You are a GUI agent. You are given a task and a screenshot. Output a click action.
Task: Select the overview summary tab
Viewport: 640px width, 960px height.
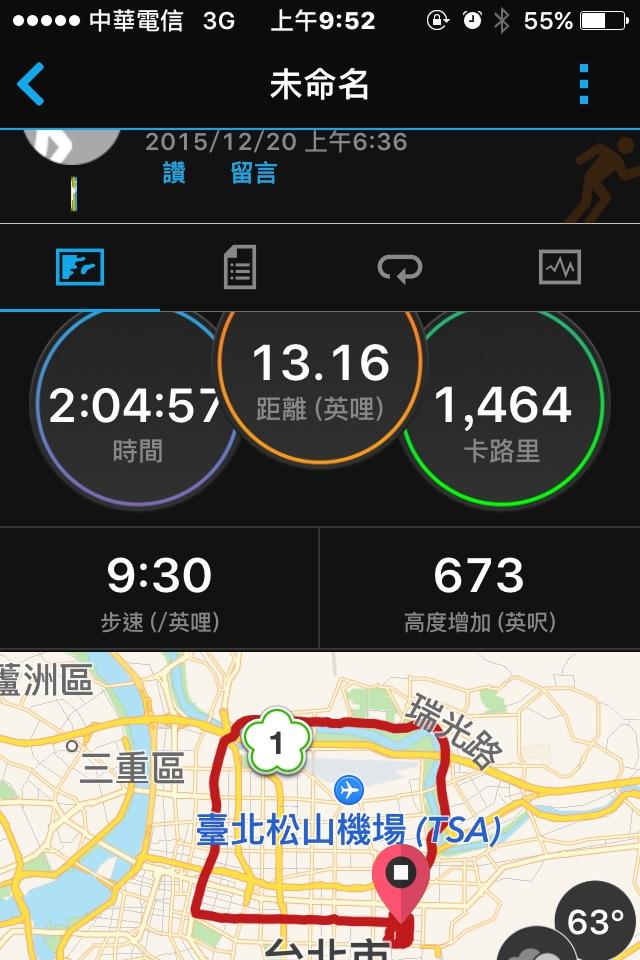pos(80,268)
